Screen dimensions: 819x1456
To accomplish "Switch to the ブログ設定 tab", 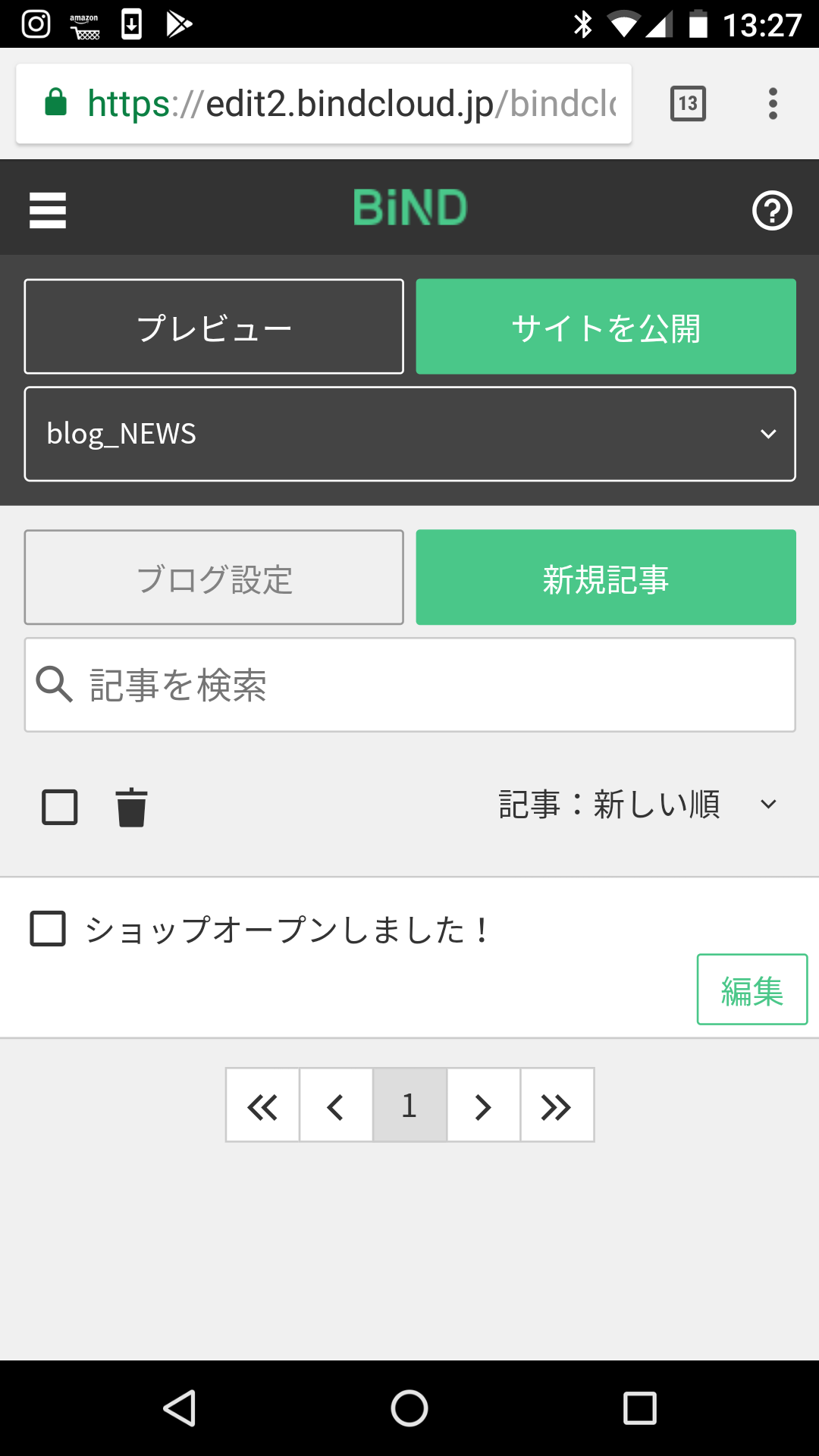I will pos(214,577).
